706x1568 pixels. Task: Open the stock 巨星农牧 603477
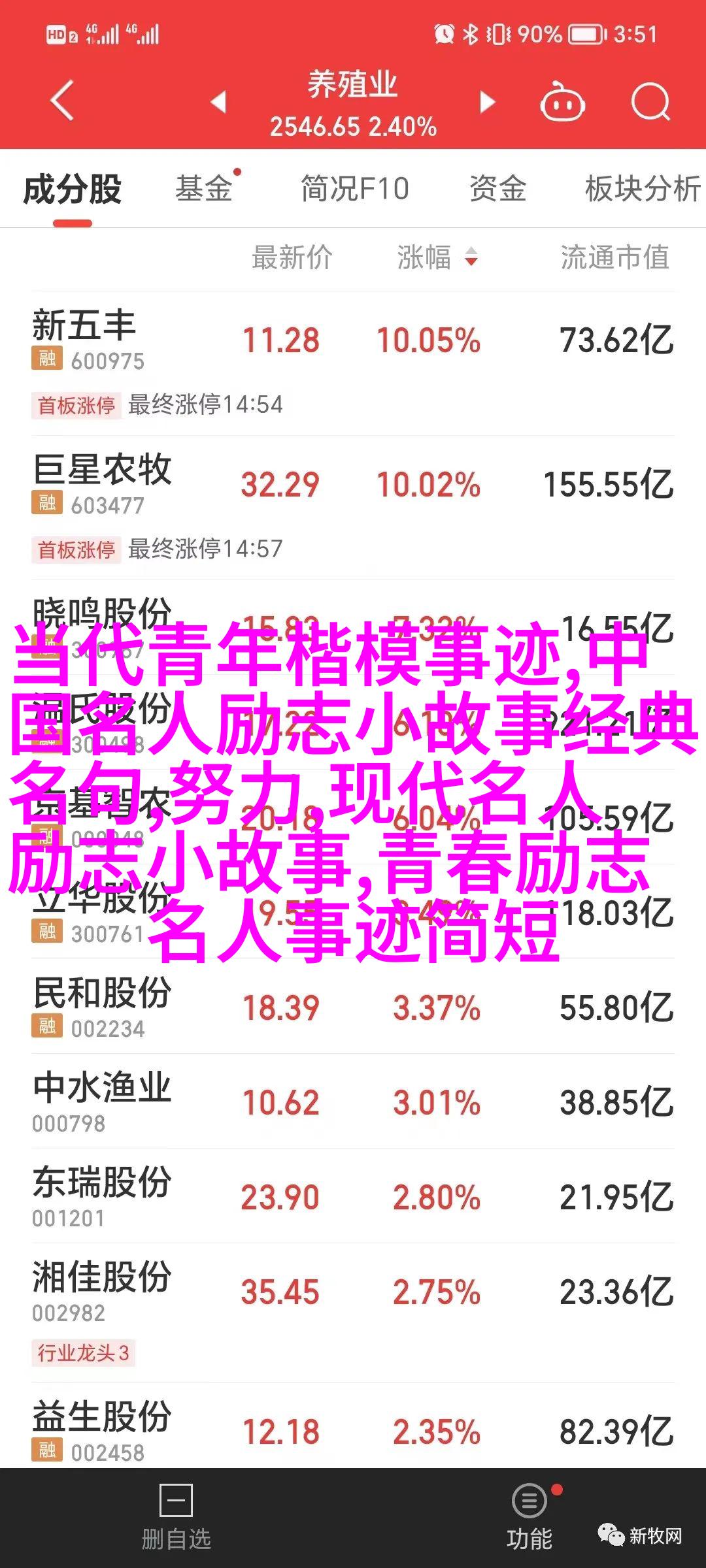[x=353, y=508]
